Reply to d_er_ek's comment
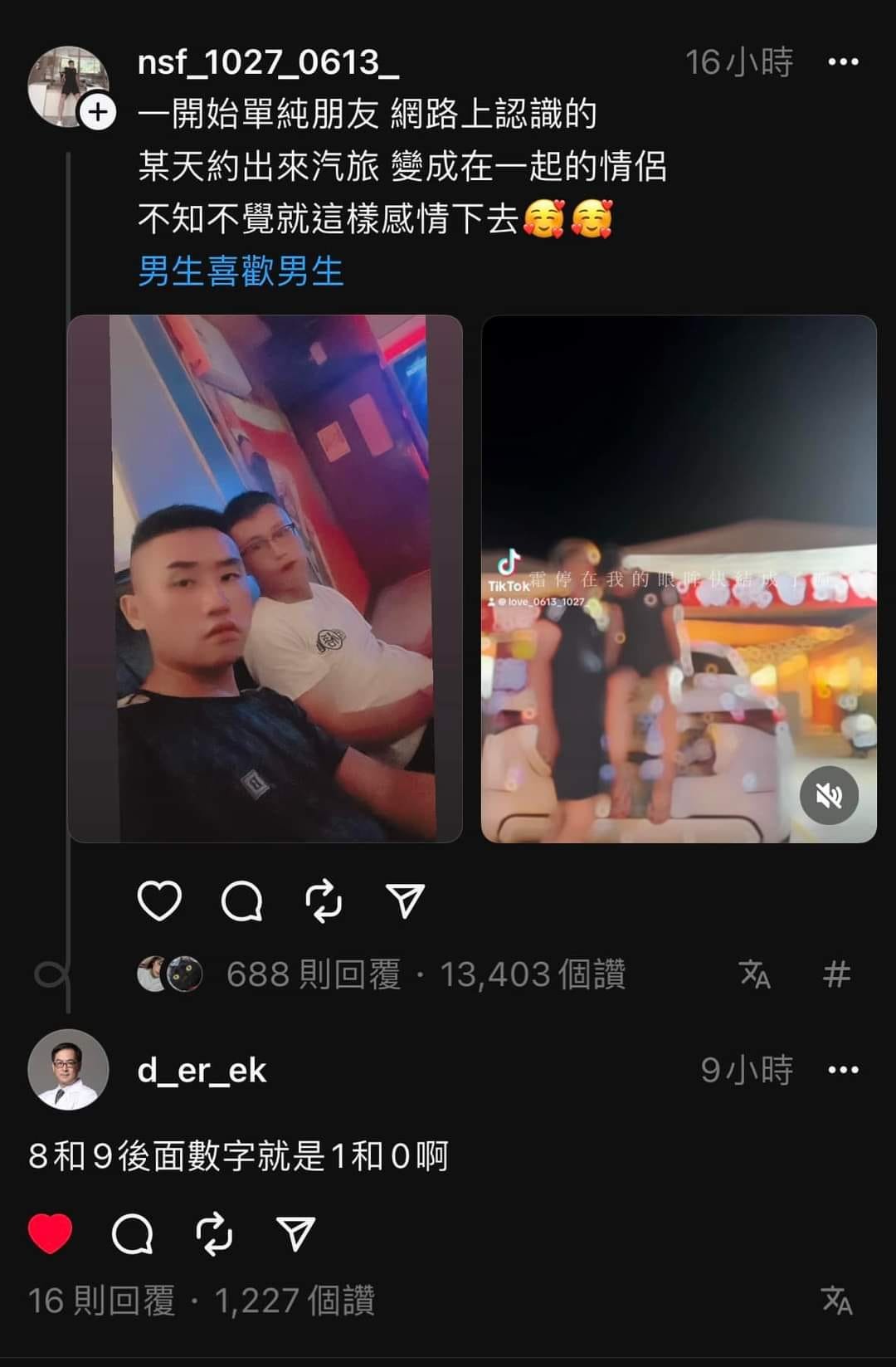 (x=132, y=1233)
